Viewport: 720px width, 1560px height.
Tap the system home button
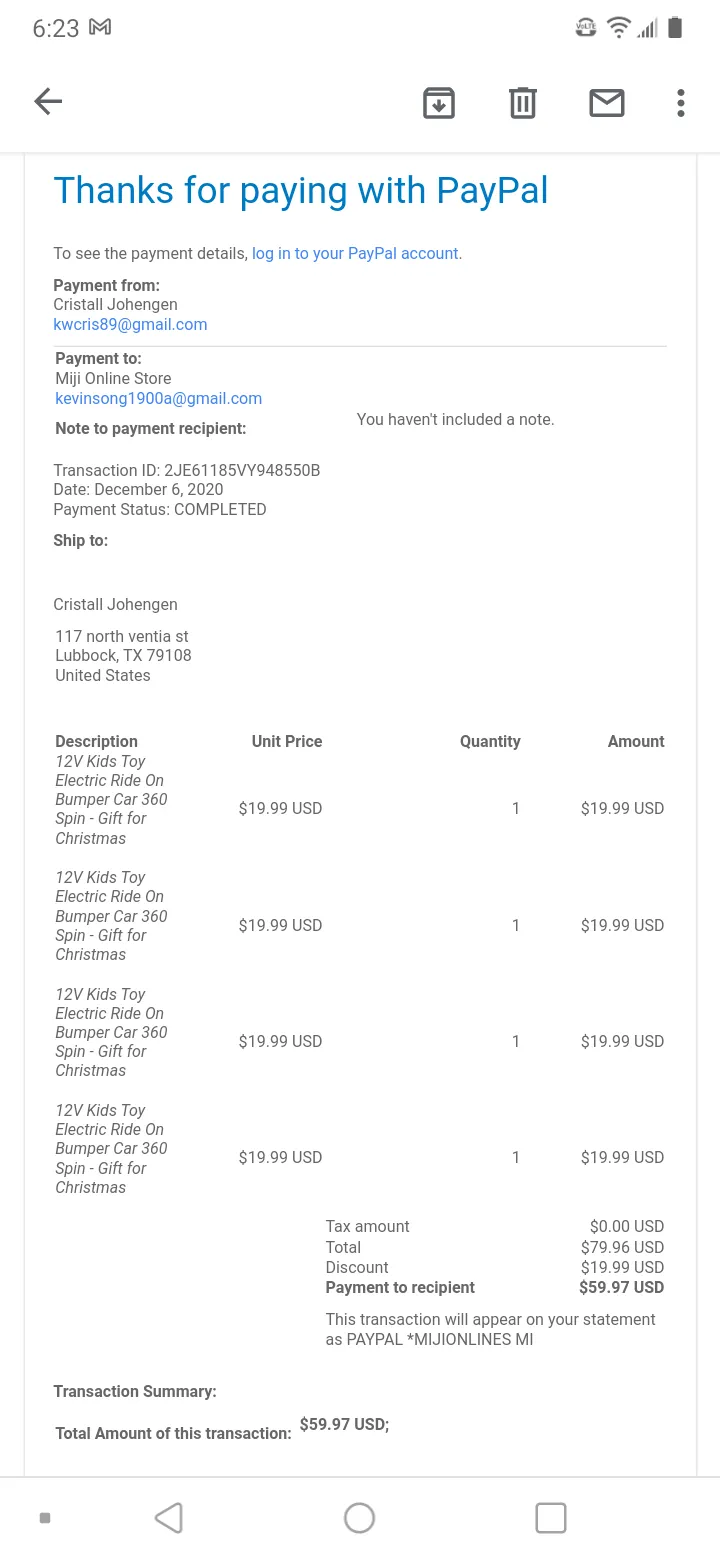click(359, 1518)
